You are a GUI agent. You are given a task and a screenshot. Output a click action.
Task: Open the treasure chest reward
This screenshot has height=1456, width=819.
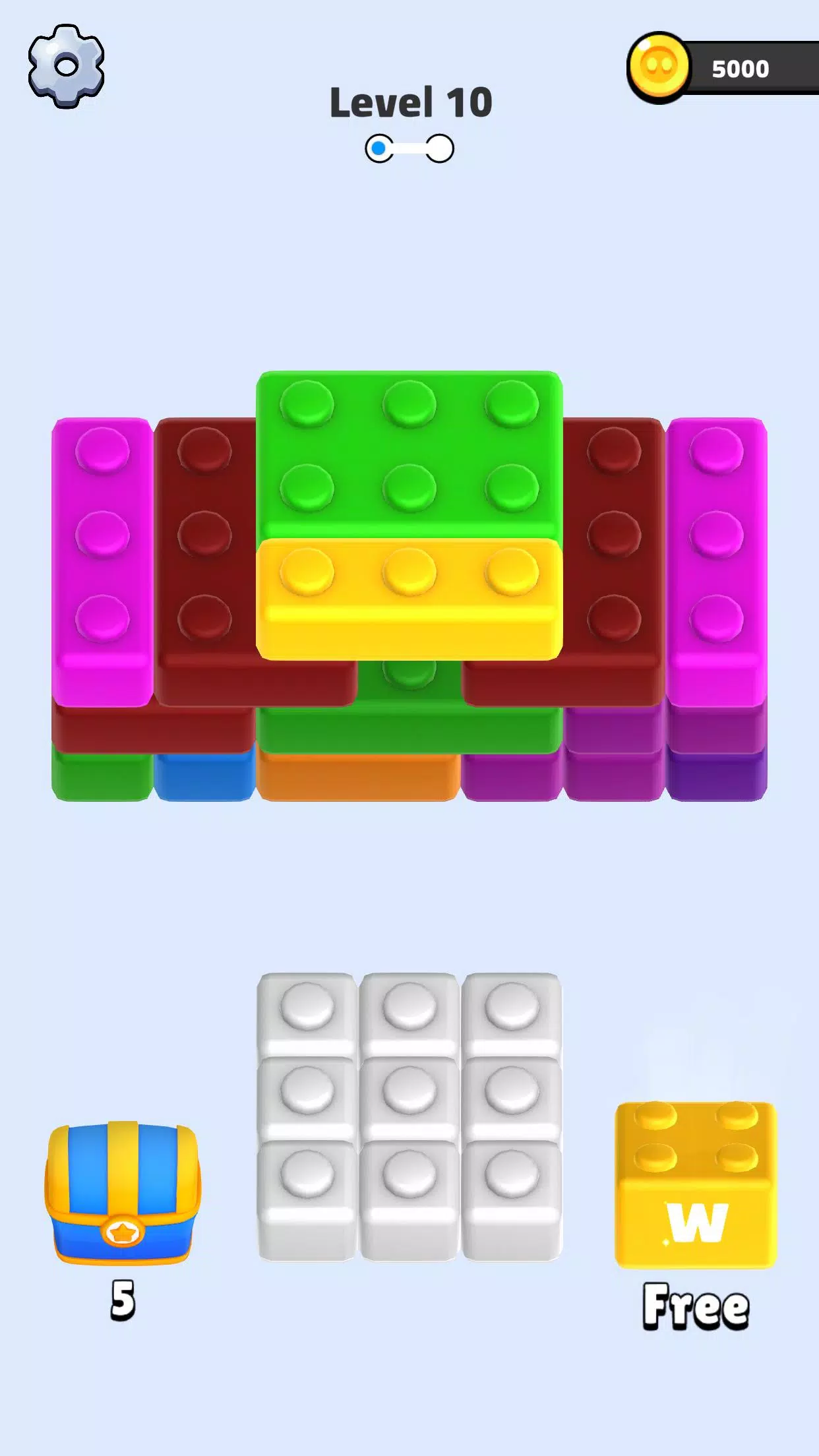(x=123, y=1194)
